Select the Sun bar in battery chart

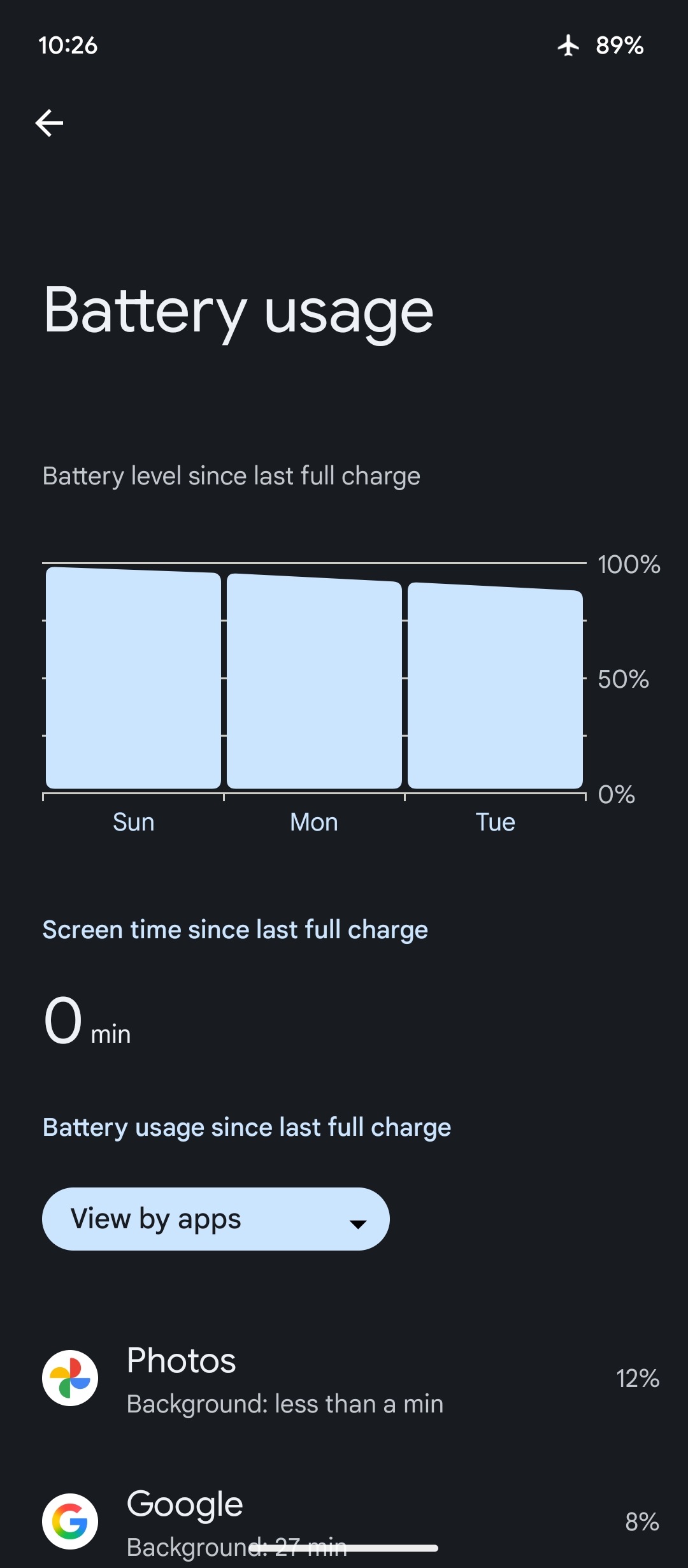pos(133,679)
